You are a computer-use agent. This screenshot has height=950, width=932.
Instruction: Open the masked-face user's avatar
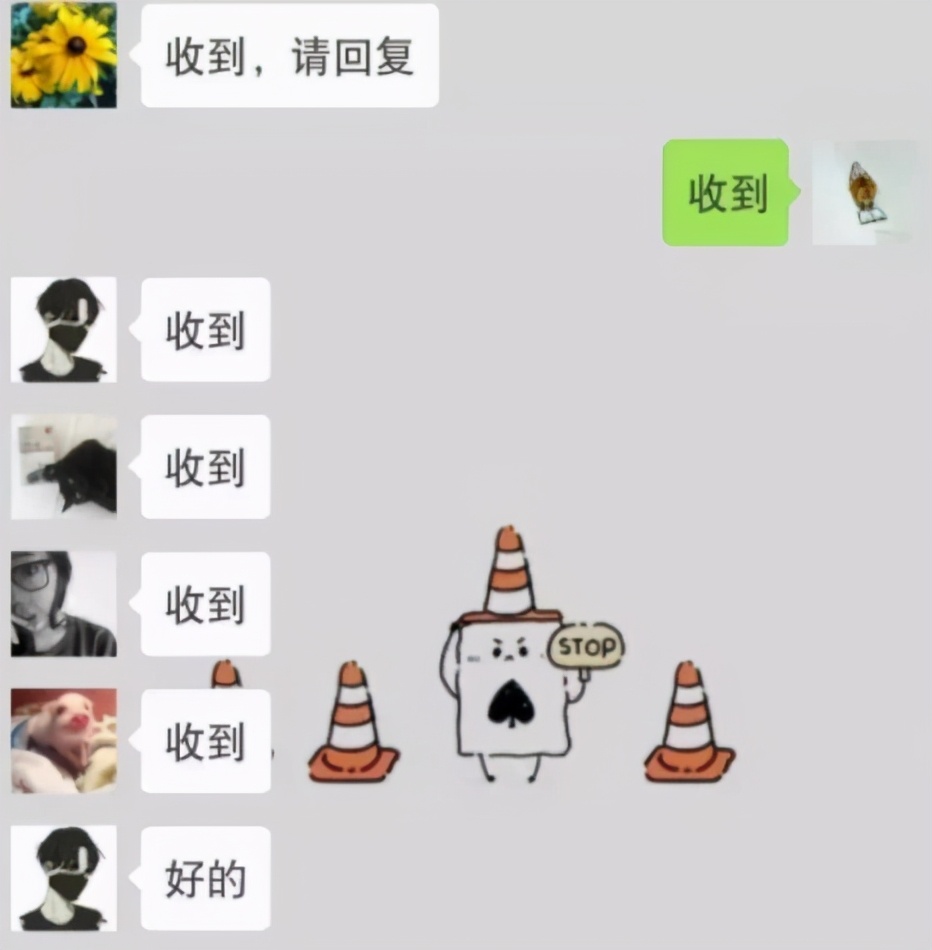(x=62, y=330)
